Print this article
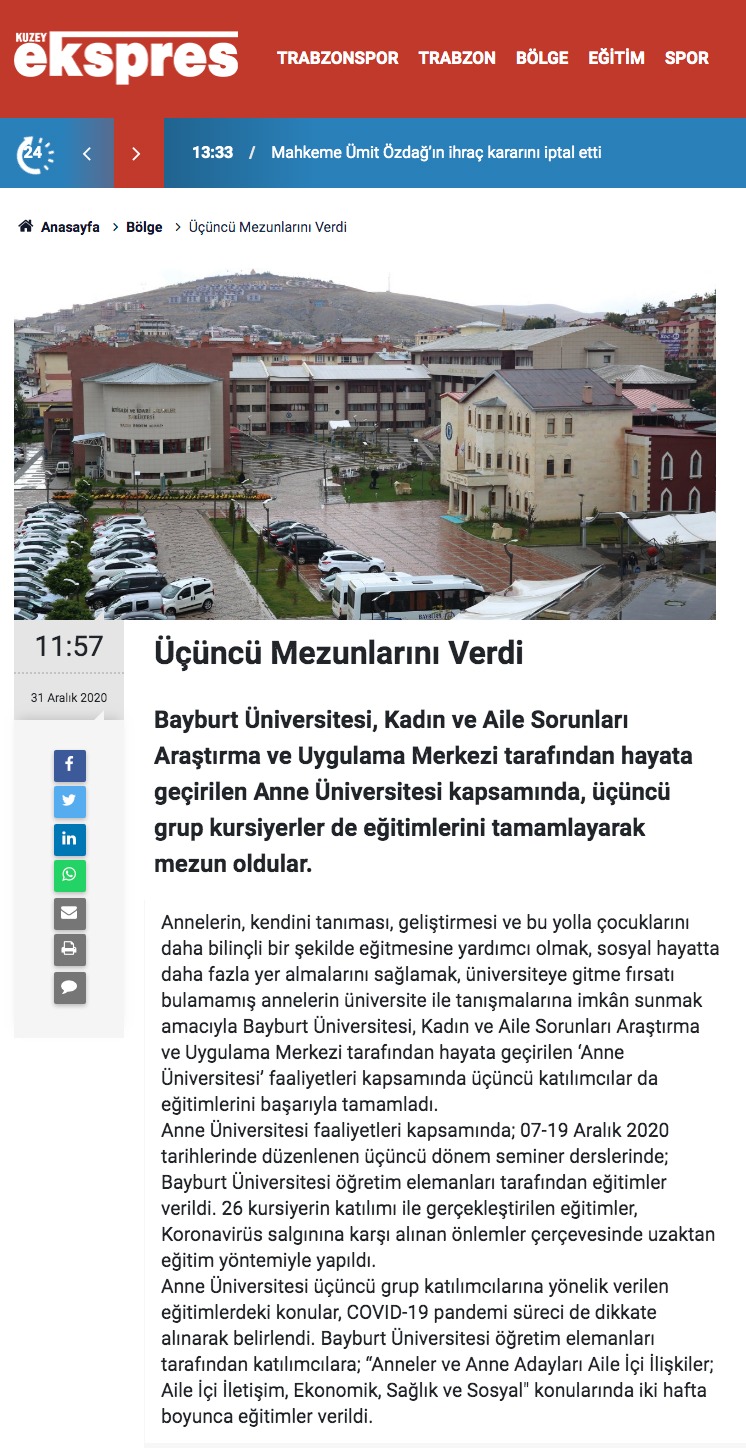Viewport: 746px width, 1448px height. tap(70, 950)
